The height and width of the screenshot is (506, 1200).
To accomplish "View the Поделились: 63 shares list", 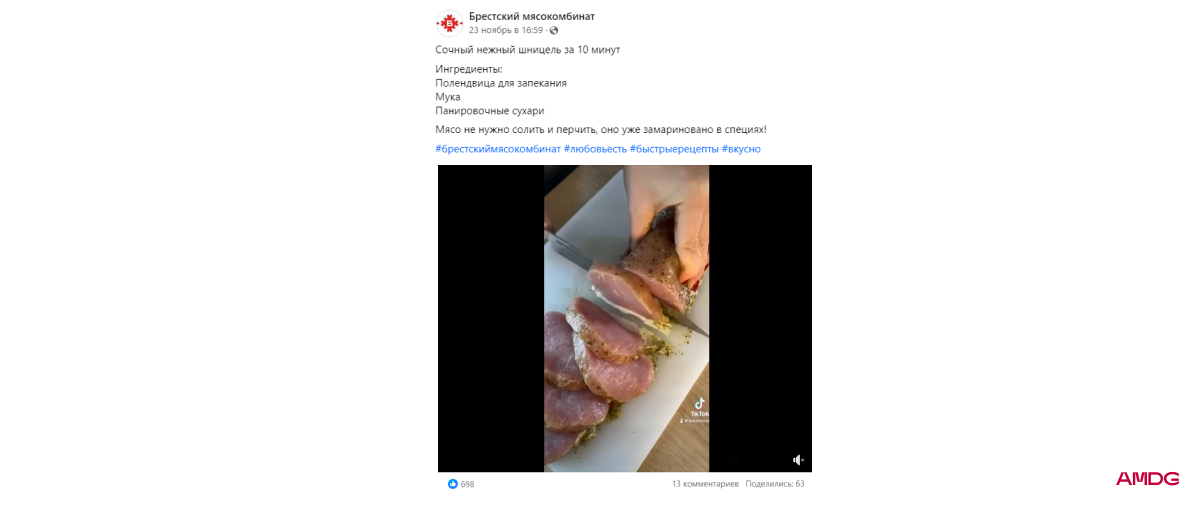I will point(775,484).
